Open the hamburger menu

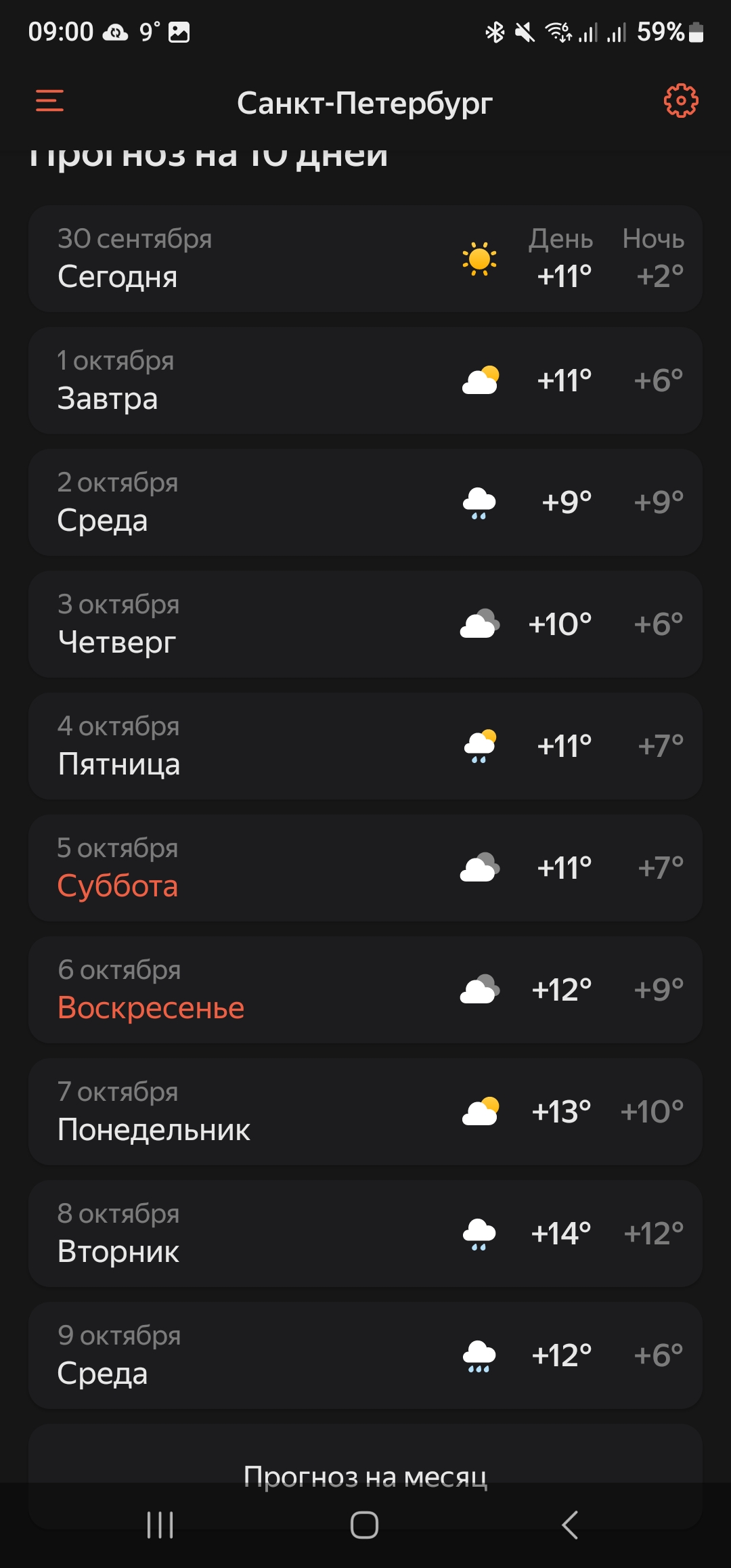pos(49,102)
